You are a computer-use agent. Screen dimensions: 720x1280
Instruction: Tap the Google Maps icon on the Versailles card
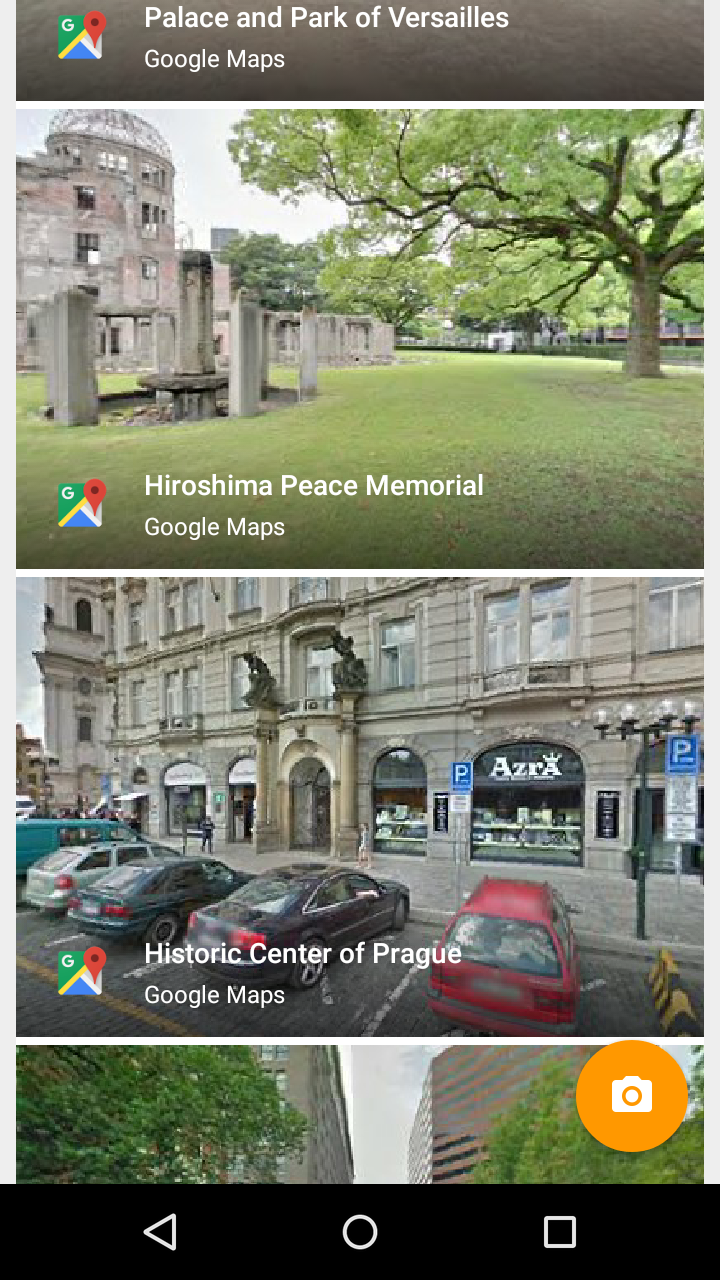(80, 35)
